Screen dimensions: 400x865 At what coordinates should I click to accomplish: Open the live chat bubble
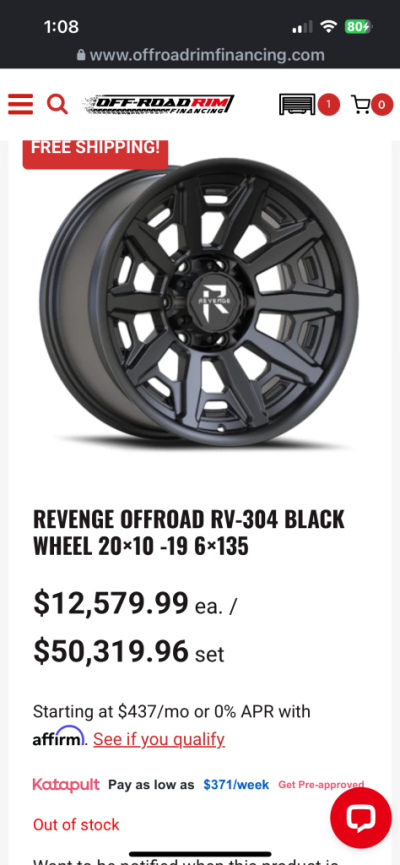coord(361,818)
